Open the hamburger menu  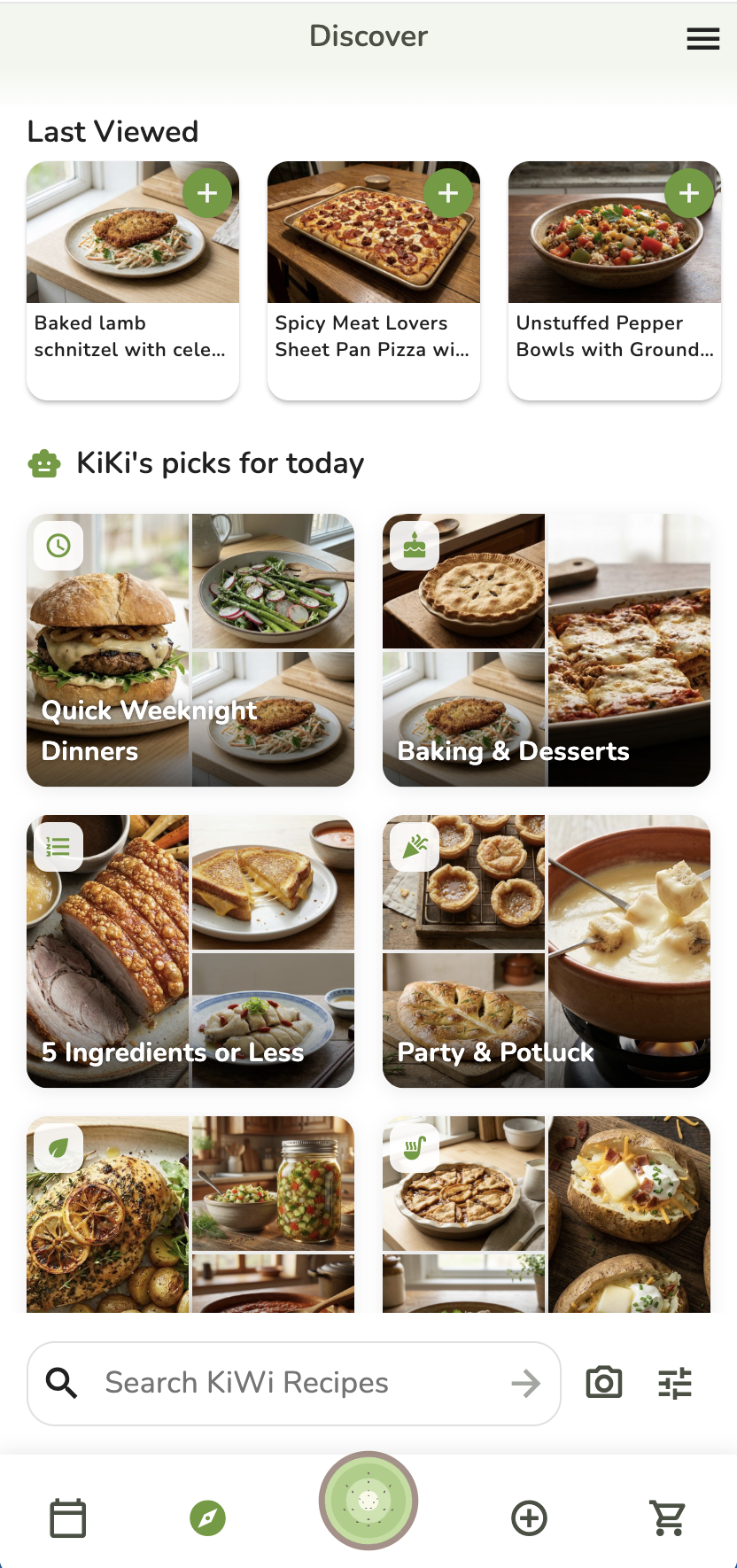click(702, 38)
